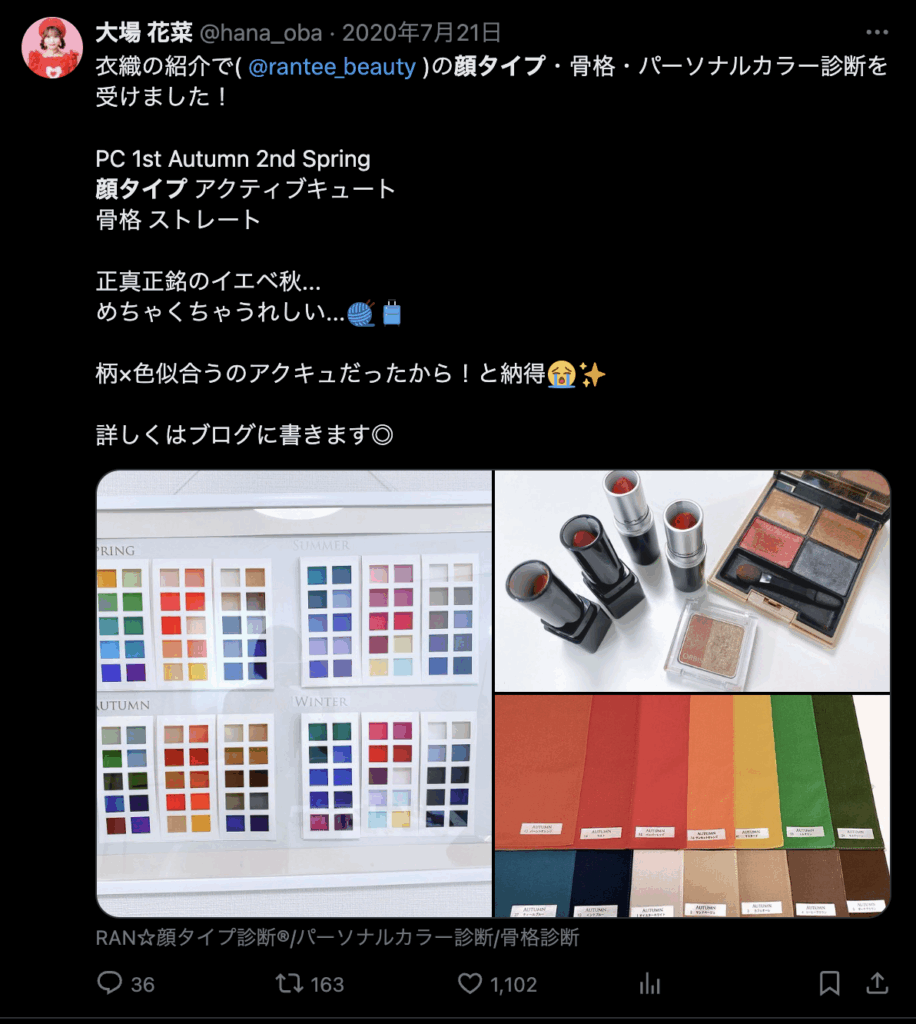Like the tweet by 大場 花菜

470,984
